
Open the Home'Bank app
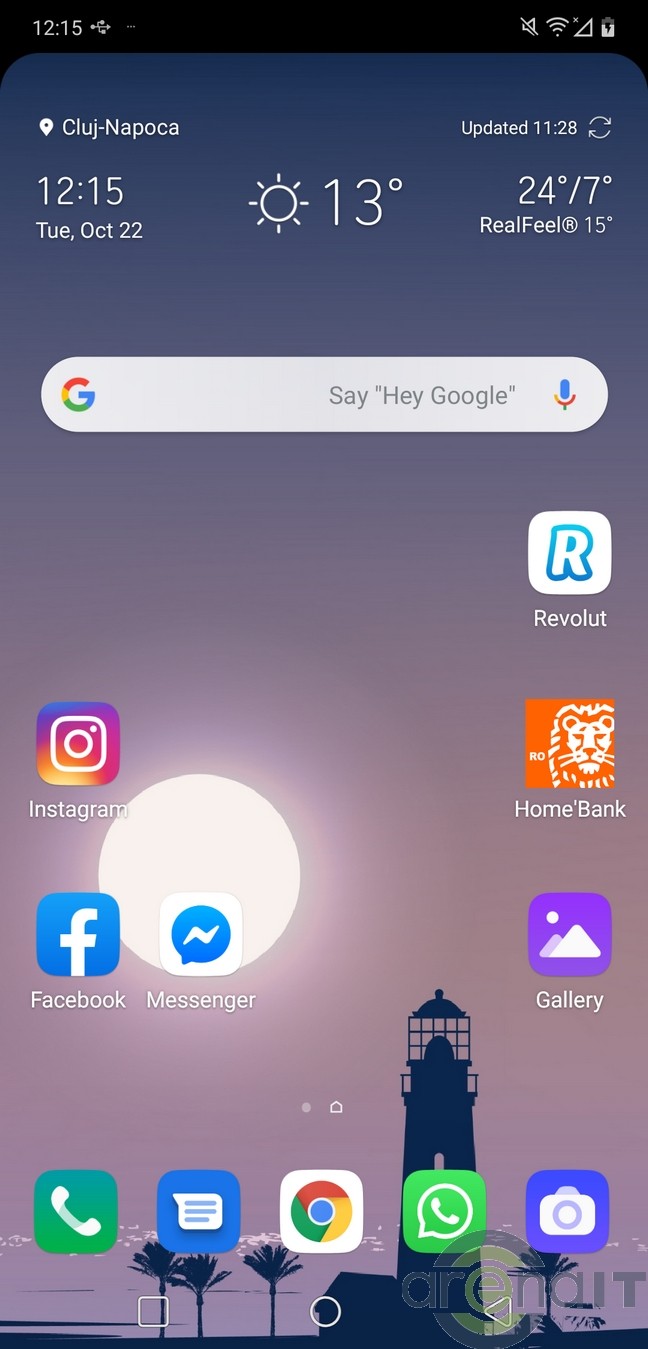point(569,743)
